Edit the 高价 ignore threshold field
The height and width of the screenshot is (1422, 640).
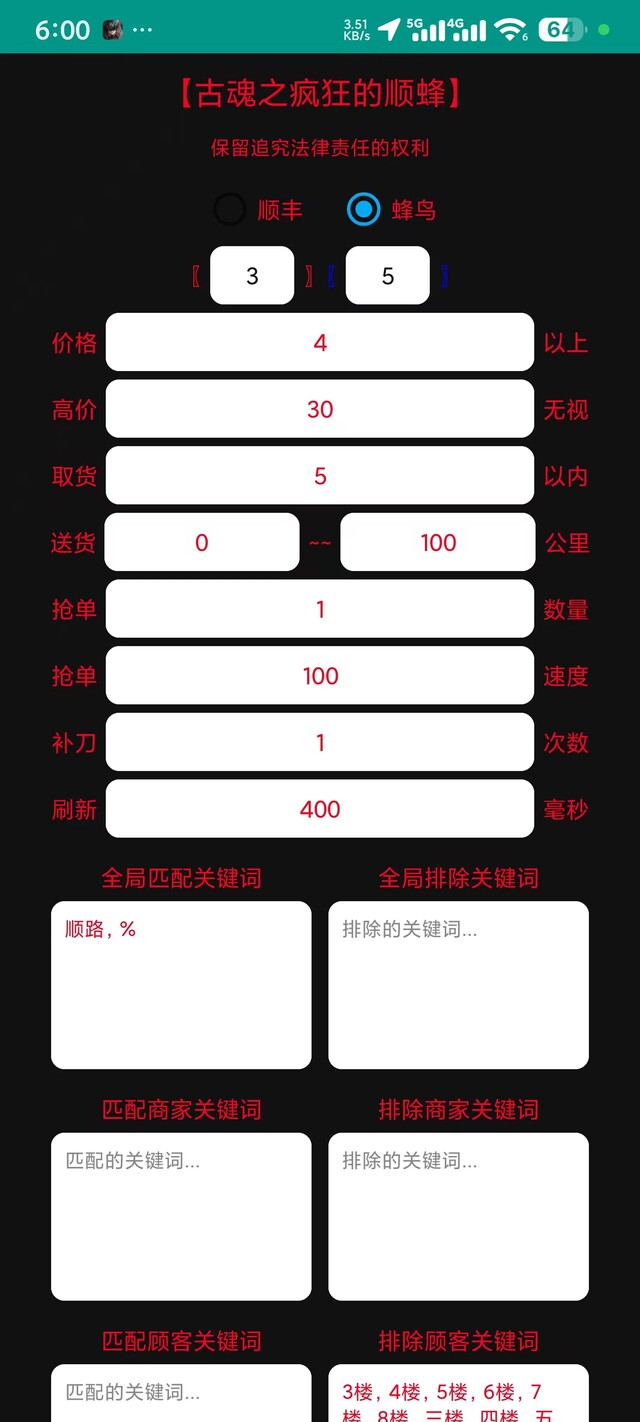point(320,409)
